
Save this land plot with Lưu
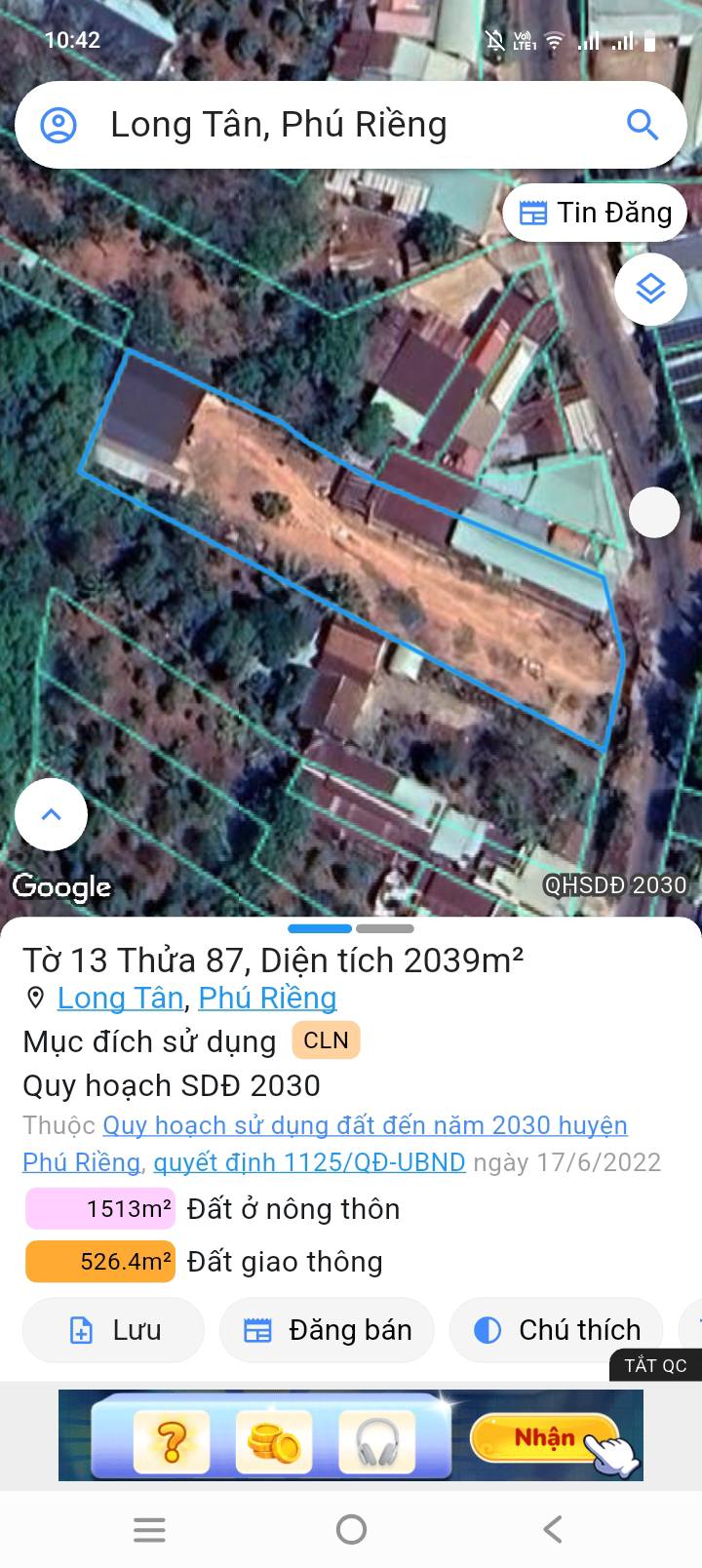(x=113, y=1330)
